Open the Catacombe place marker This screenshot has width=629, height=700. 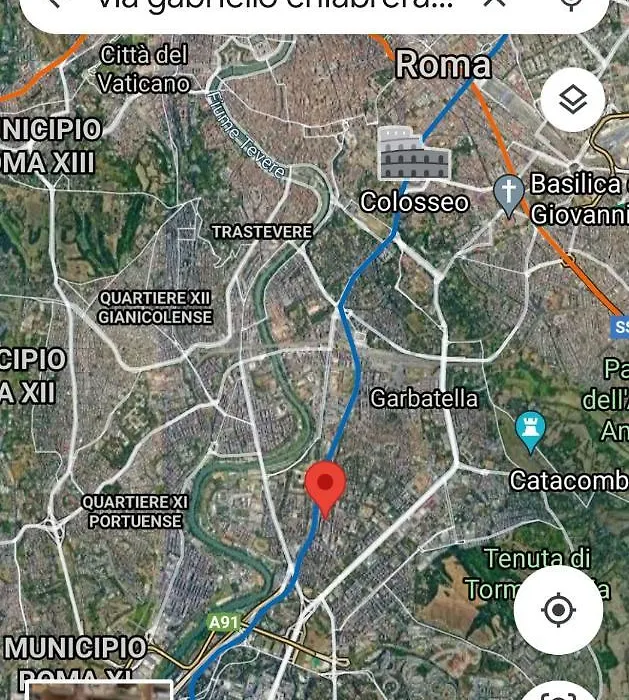coord(530,432)
